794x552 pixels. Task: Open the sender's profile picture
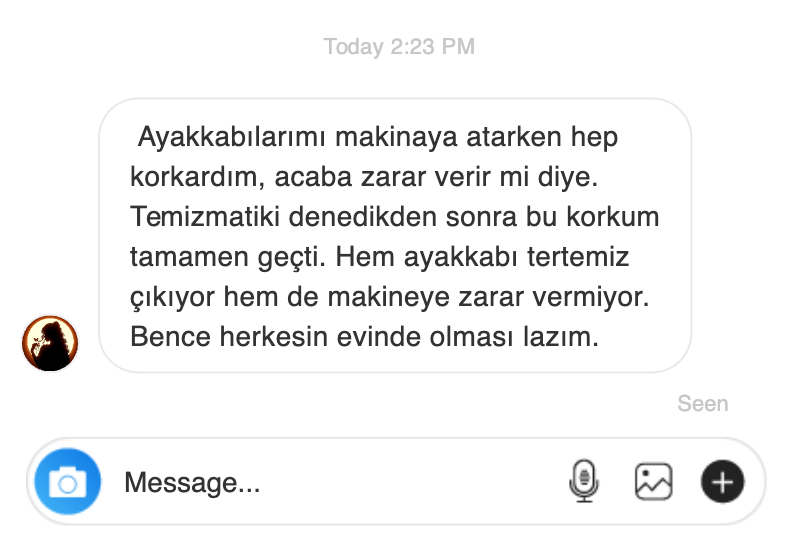[50, 342]
